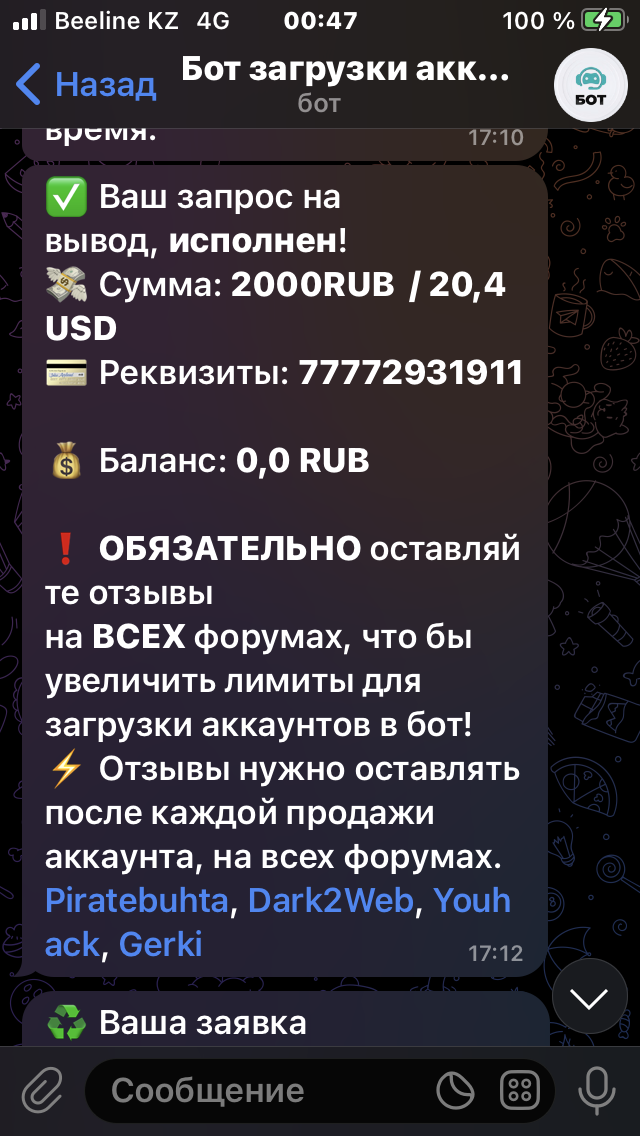Open the Piratebuhta forum link
This screenshot has width=640, height=1136.
tap(137, 900)
